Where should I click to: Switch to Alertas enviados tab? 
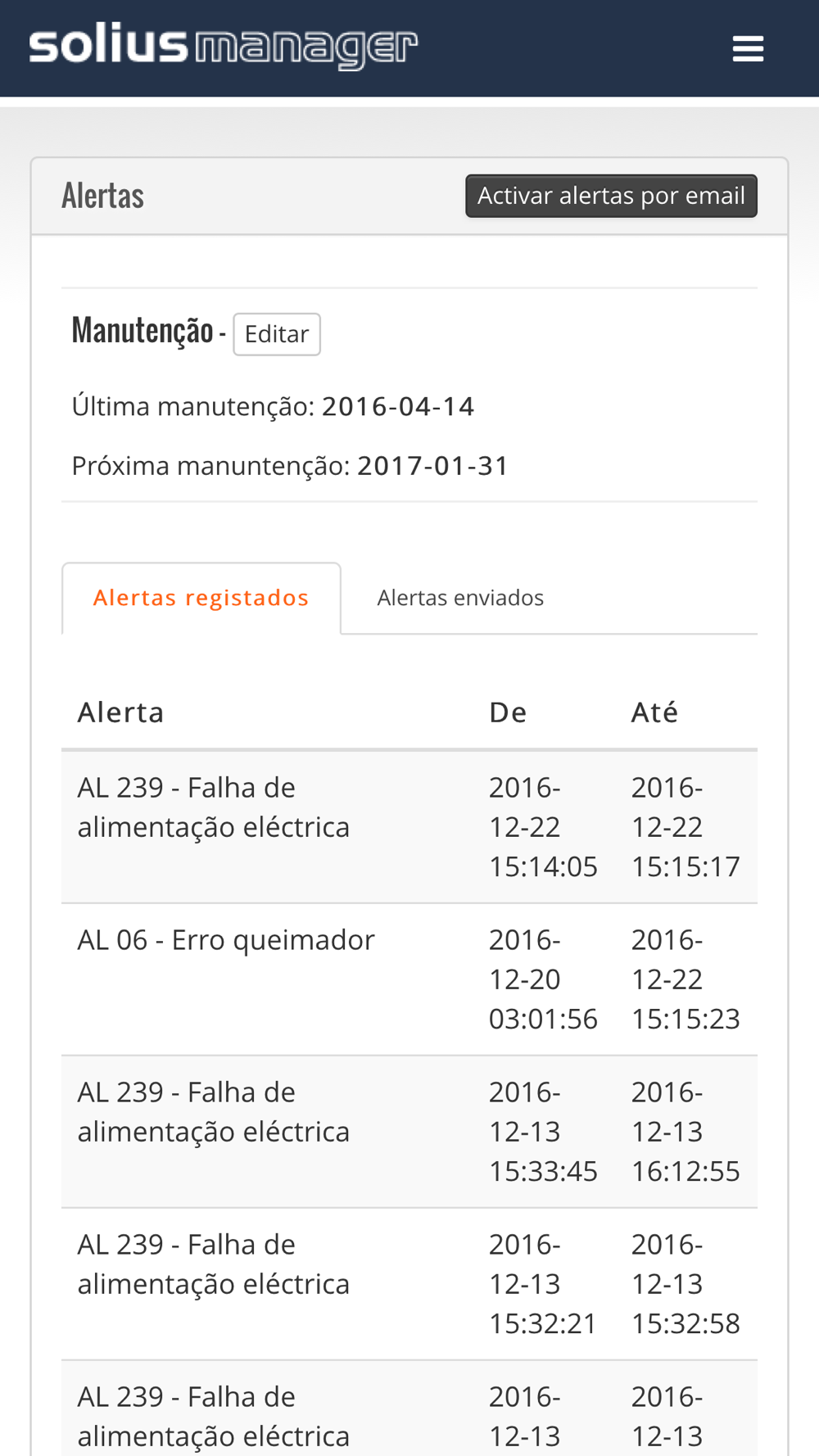pyautogui.click(x=460, y=598)
